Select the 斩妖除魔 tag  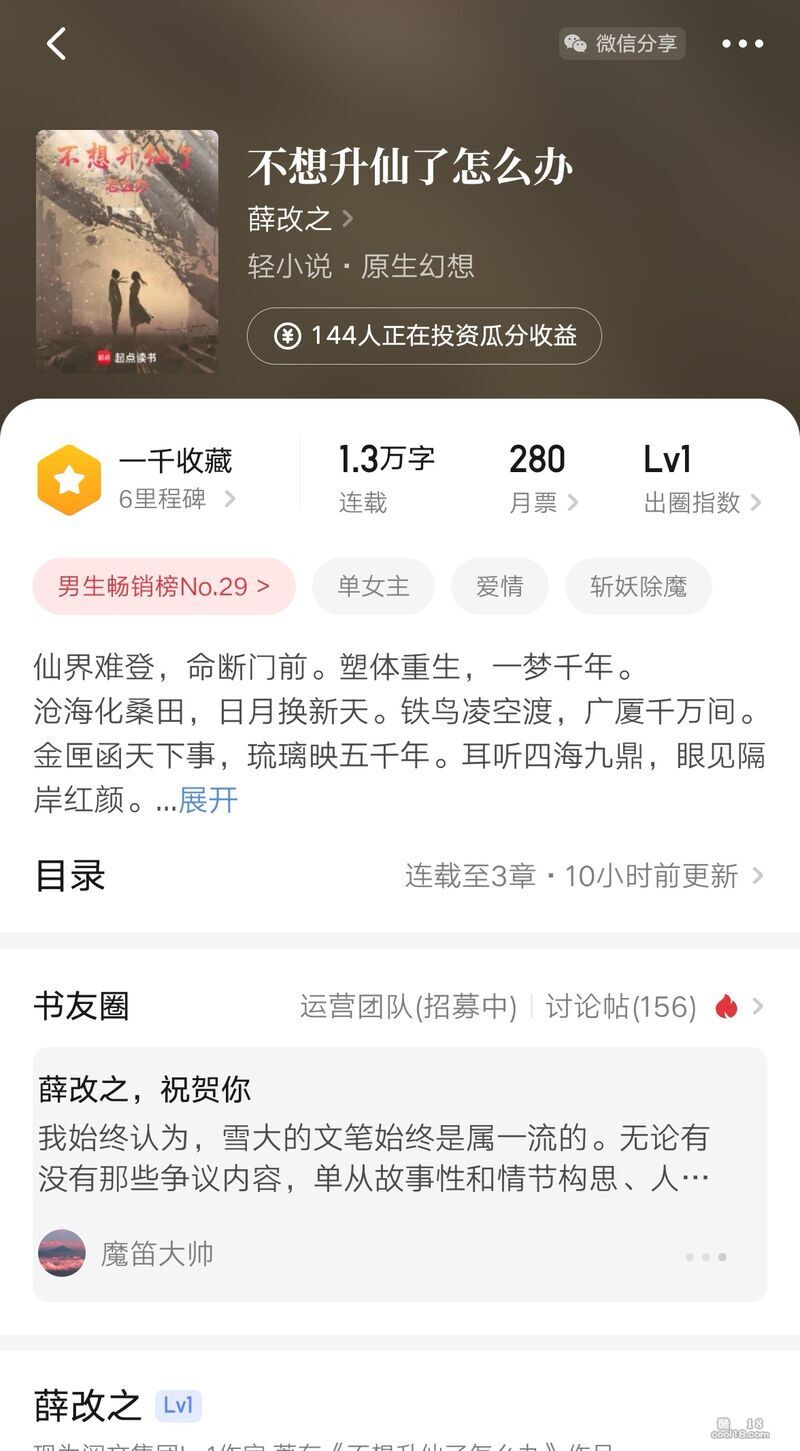[638, 586]
